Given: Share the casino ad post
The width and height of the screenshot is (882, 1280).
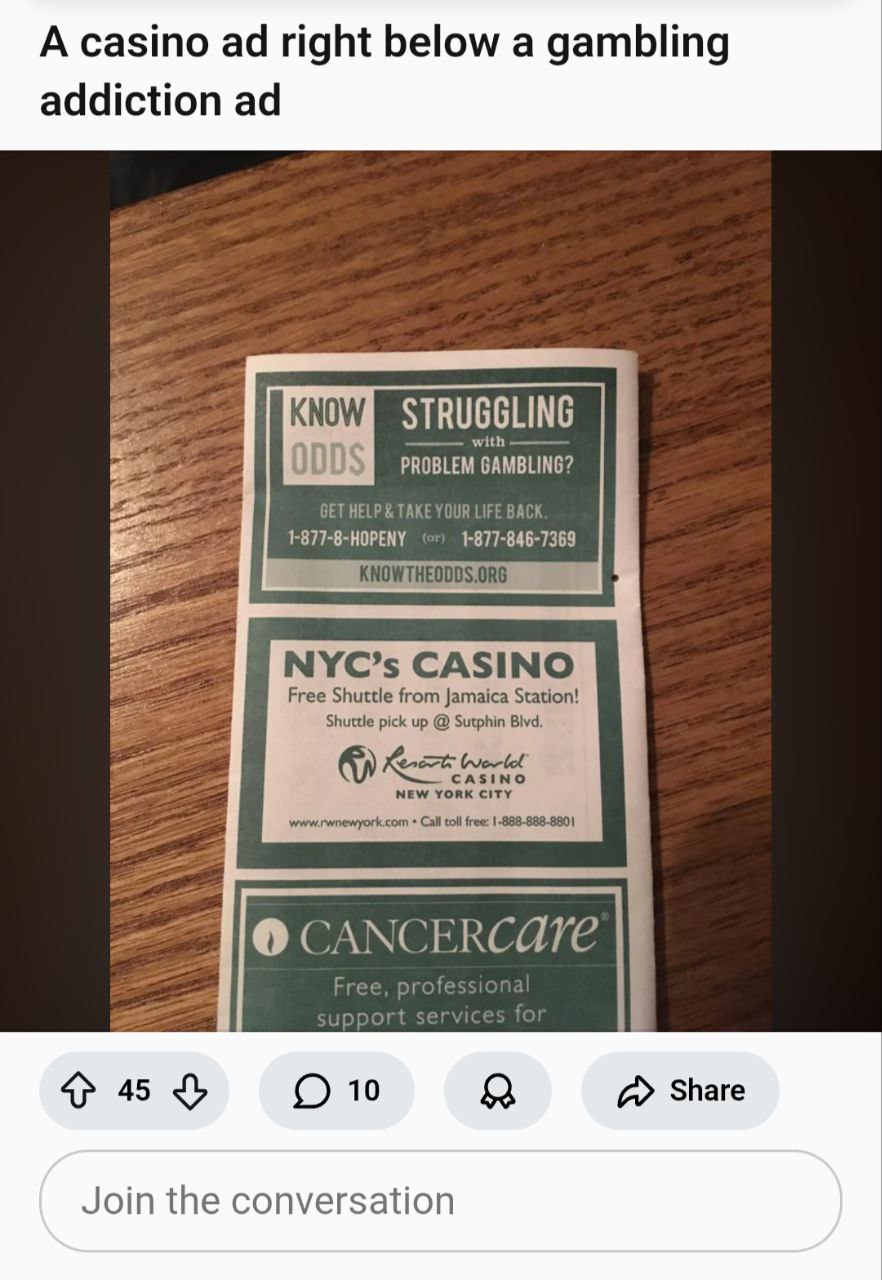Looking at the screenshot, I should click(x=680, y=1090).
